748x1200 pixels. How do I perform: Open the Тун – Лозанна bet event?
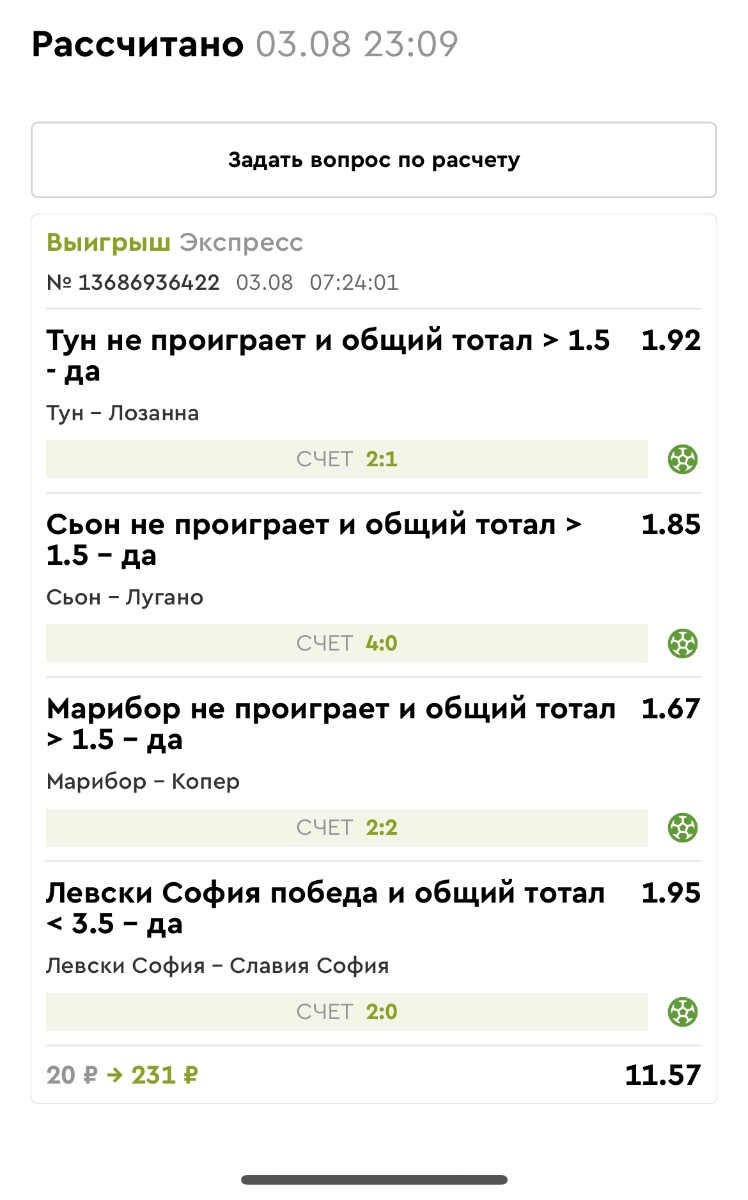[x=123, y=413]
